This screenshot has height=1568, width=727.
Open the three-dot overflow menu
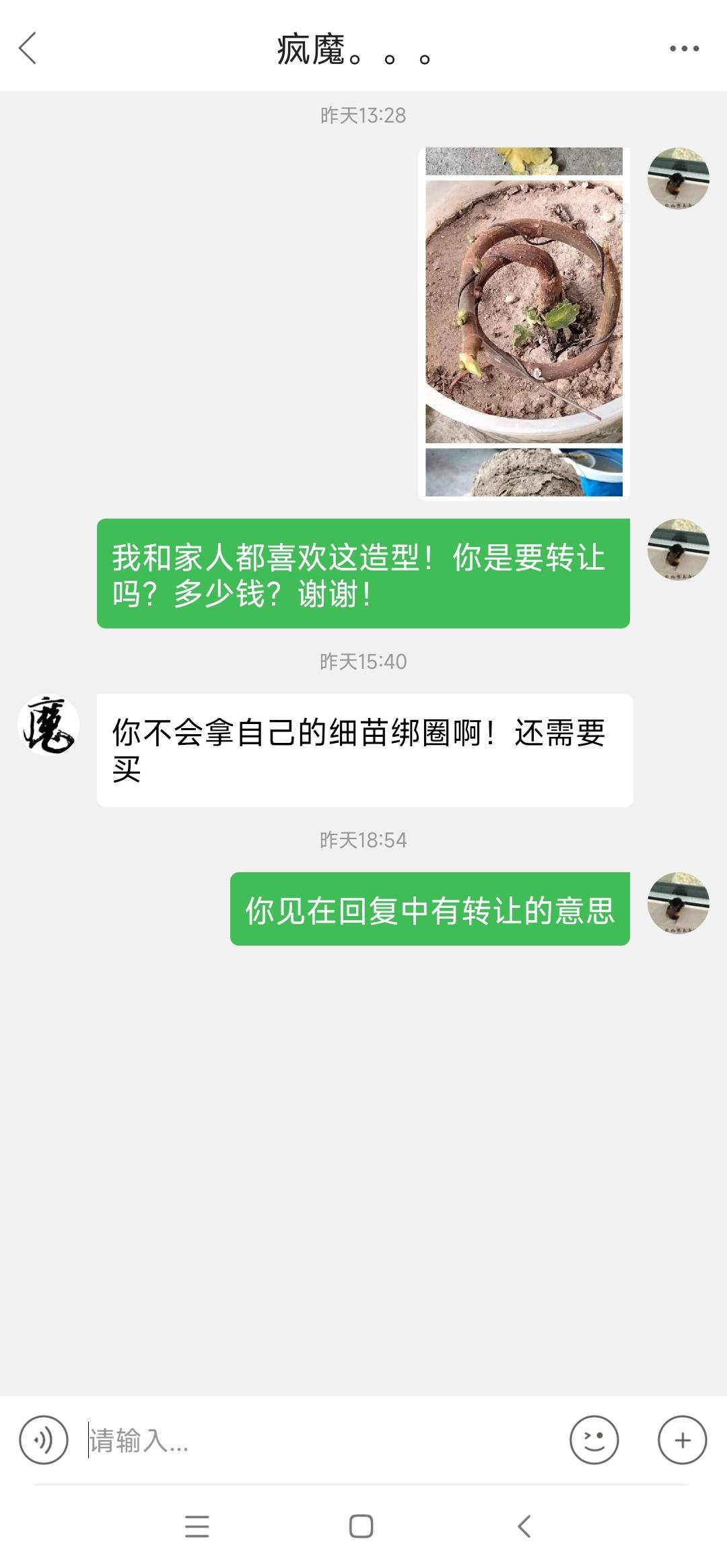coord(684,48)
